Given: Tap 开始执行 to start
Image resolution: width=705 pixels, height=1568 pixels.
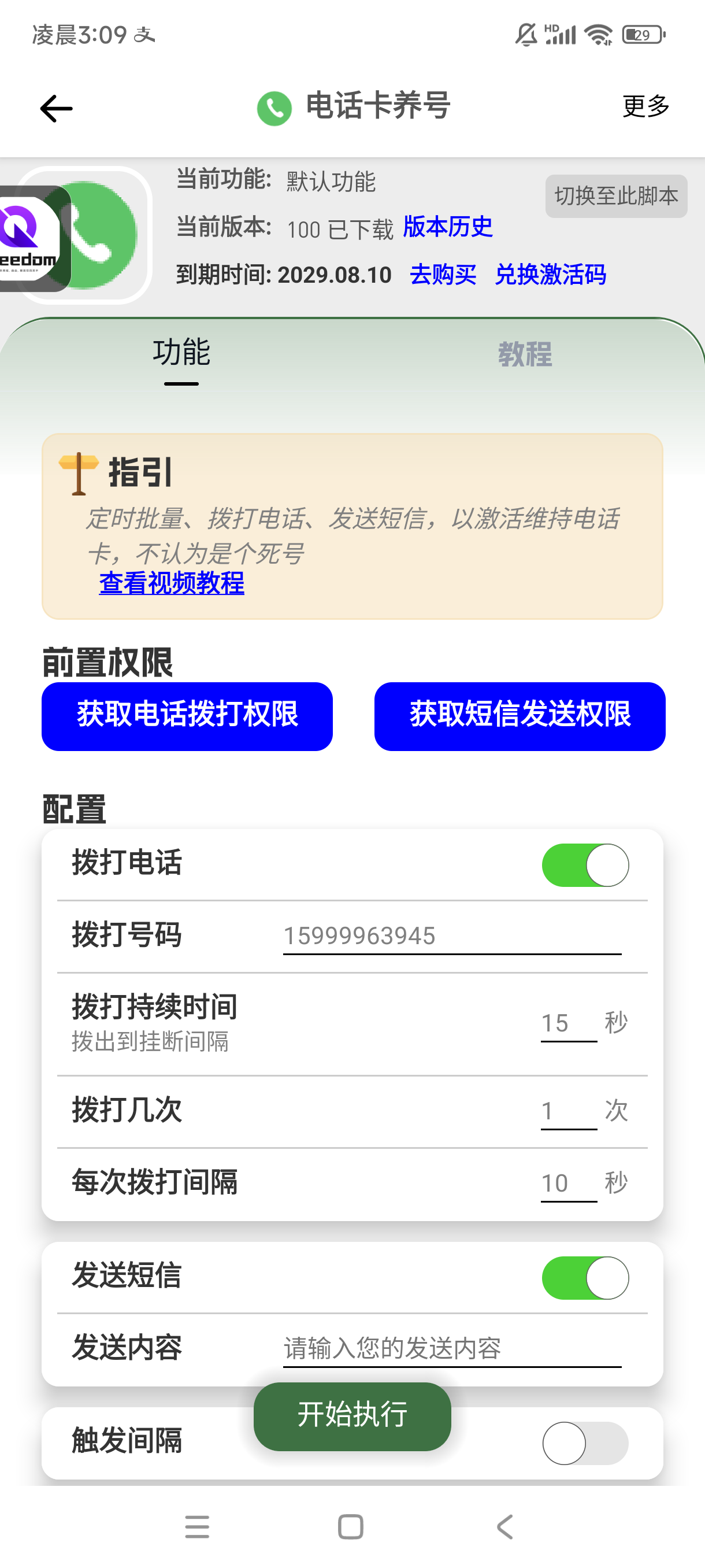Looking at the screenshot, I should click(352, 1416).
